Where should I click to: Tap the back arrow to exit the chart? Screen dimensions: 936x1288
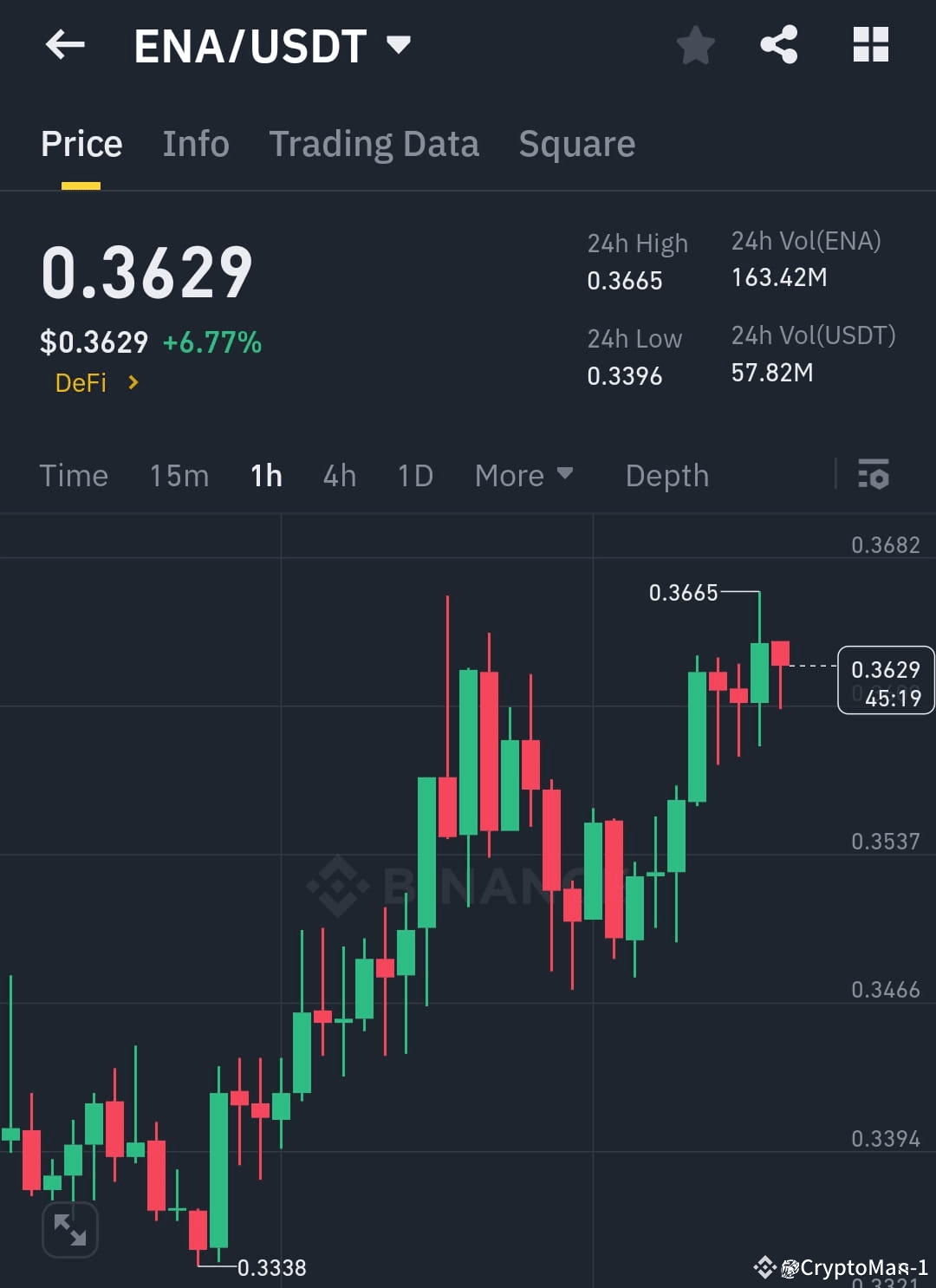(65, 45)
